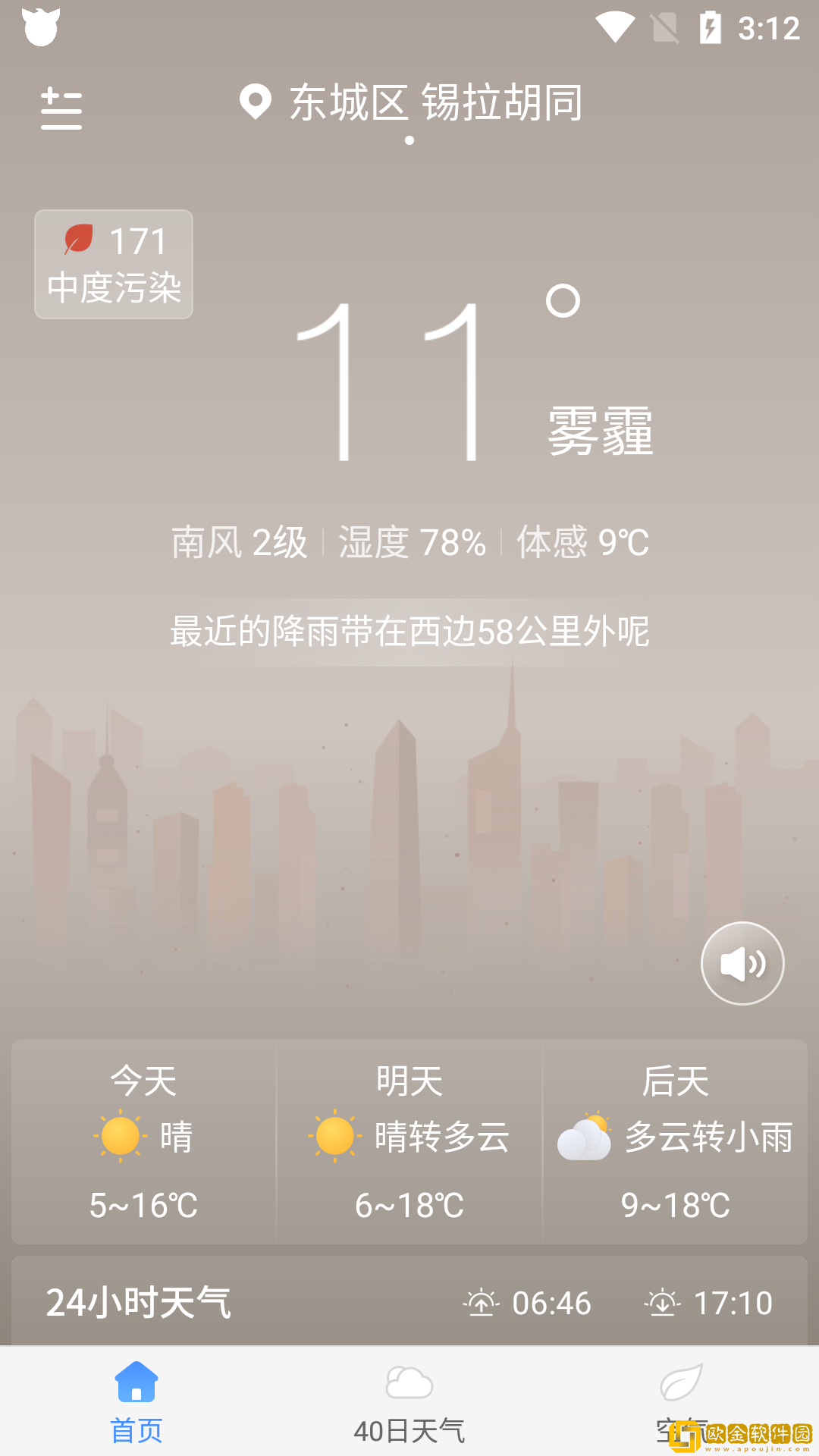Screen dimensions: 819x1456
Task: Open tomorrow's 明天 晴转多云 forecast
Action: pos(409,1141)
